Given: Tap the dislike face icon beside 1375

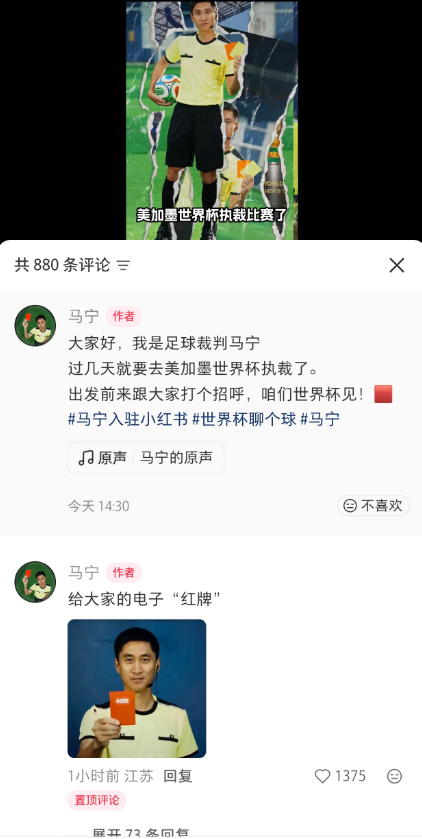Looking at the screenshot, I should (394, 776).
